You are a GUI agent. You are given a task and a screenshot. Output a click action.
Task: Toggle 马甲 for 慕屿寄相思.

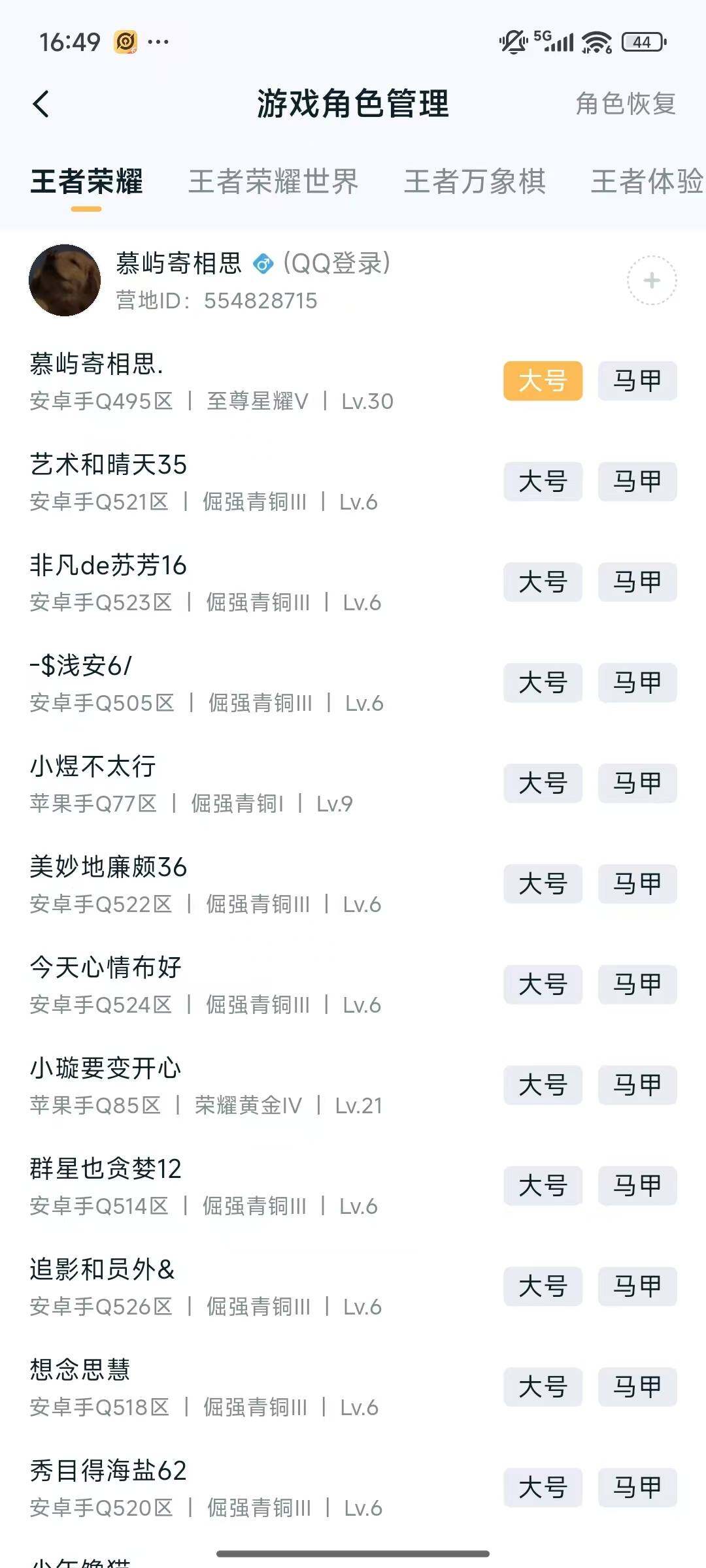[x=636, y=382]
